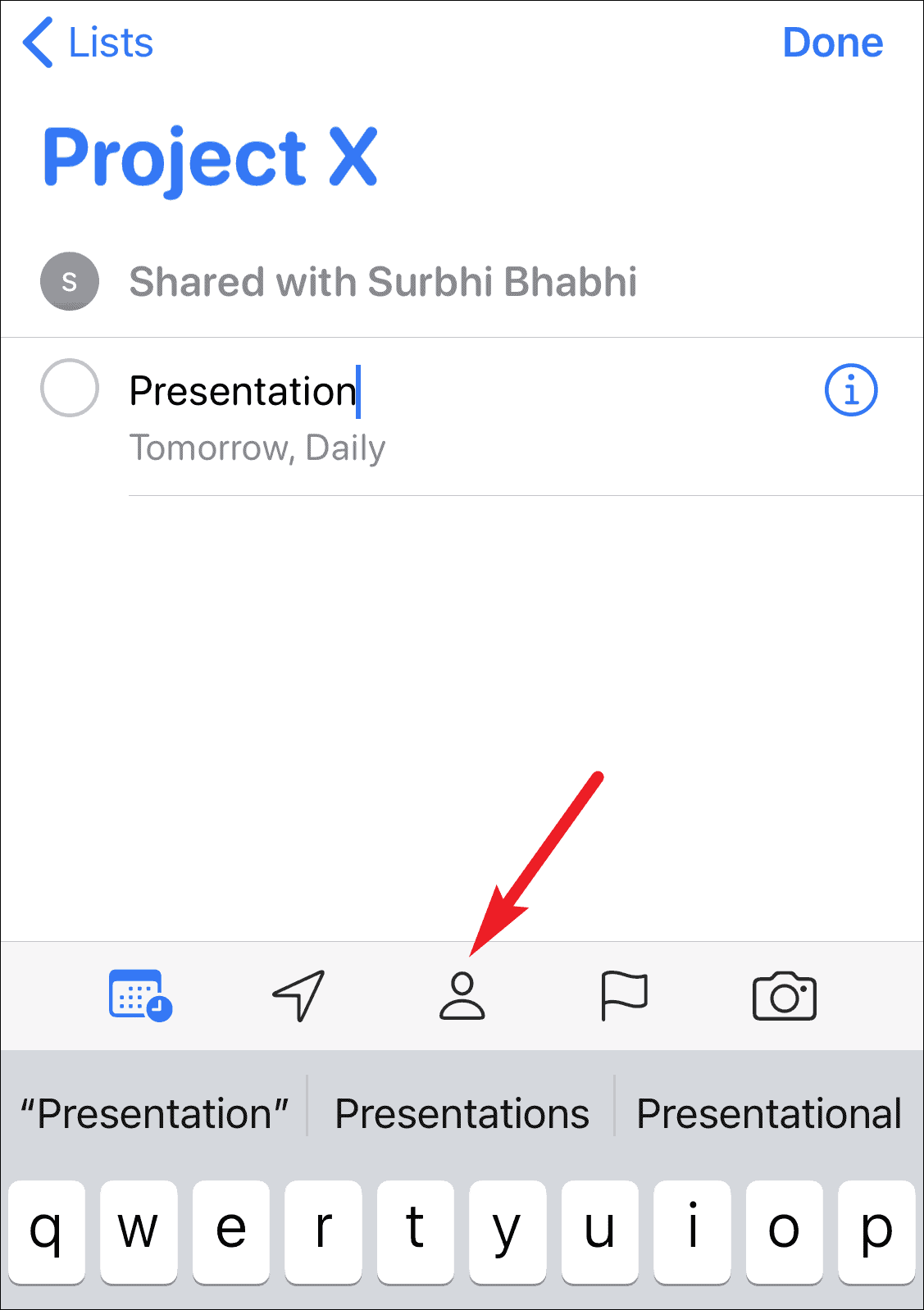Select the "Presentational" autocomplete suggestion
The width and height of the screenshot is (924, 1310).
click(769, 1114)
